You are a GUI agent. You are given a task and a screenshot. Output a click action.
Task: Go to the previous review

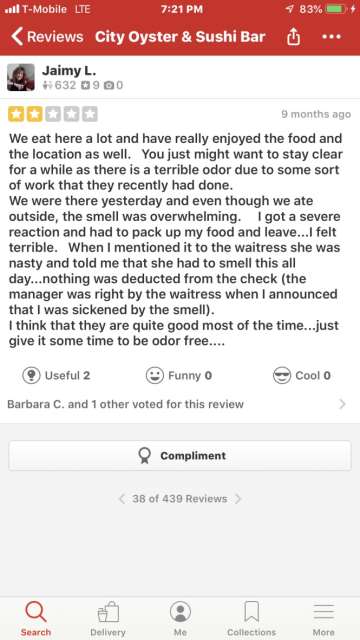[x=122, y=499]
